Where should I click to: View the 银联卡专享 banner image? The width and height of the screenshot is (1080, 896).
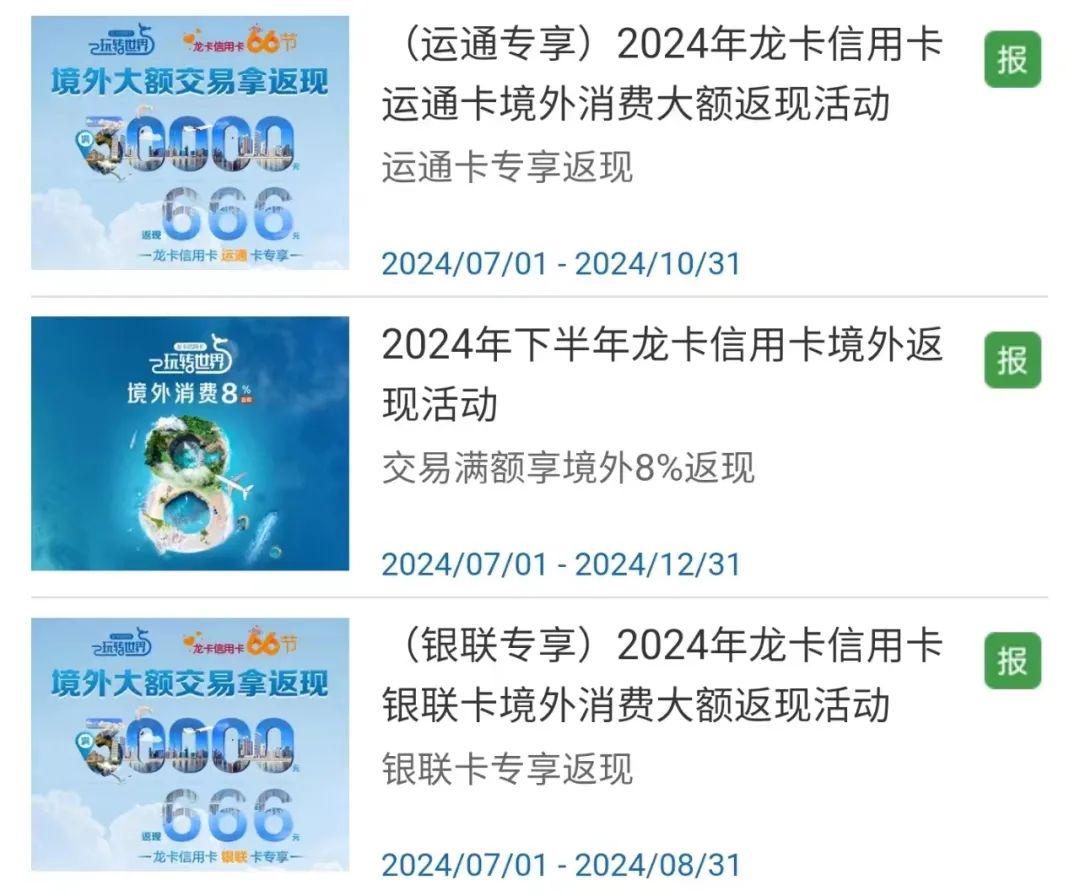(190, 744)
